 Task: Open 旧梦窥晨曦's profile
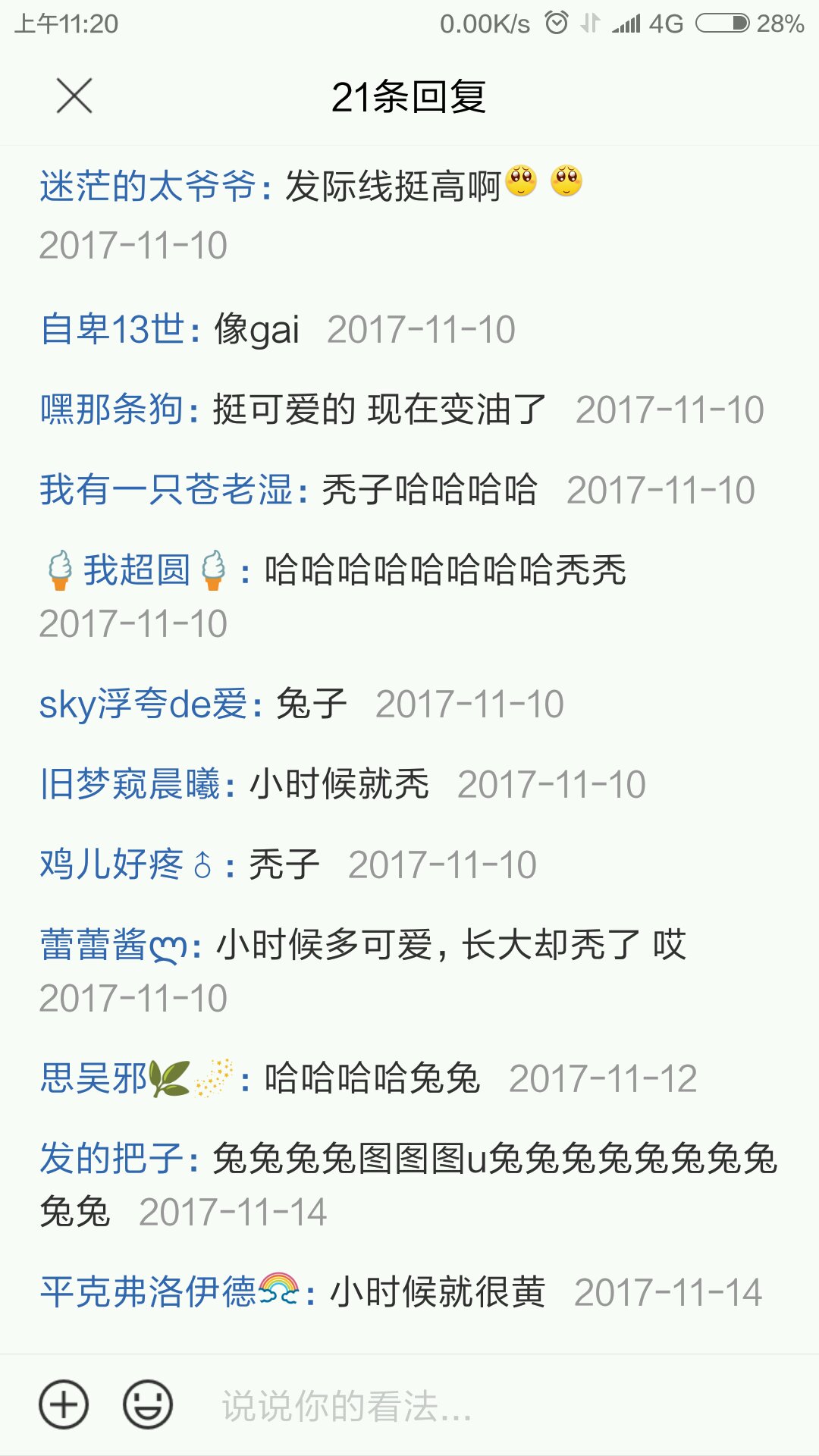click(x=130, y=785)
